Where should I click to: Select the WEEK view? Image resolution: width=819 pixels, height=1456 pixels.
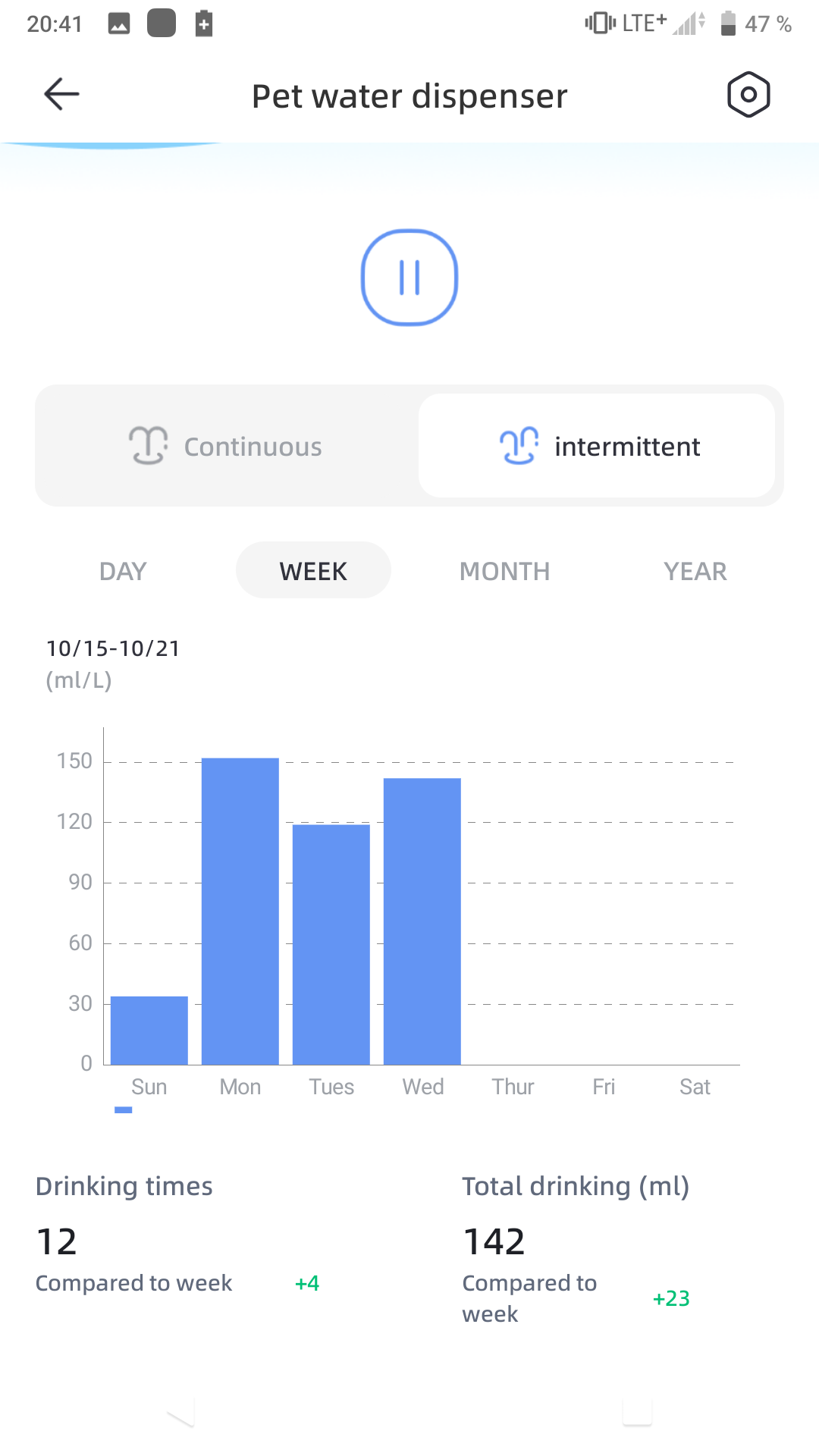[313, 571]
